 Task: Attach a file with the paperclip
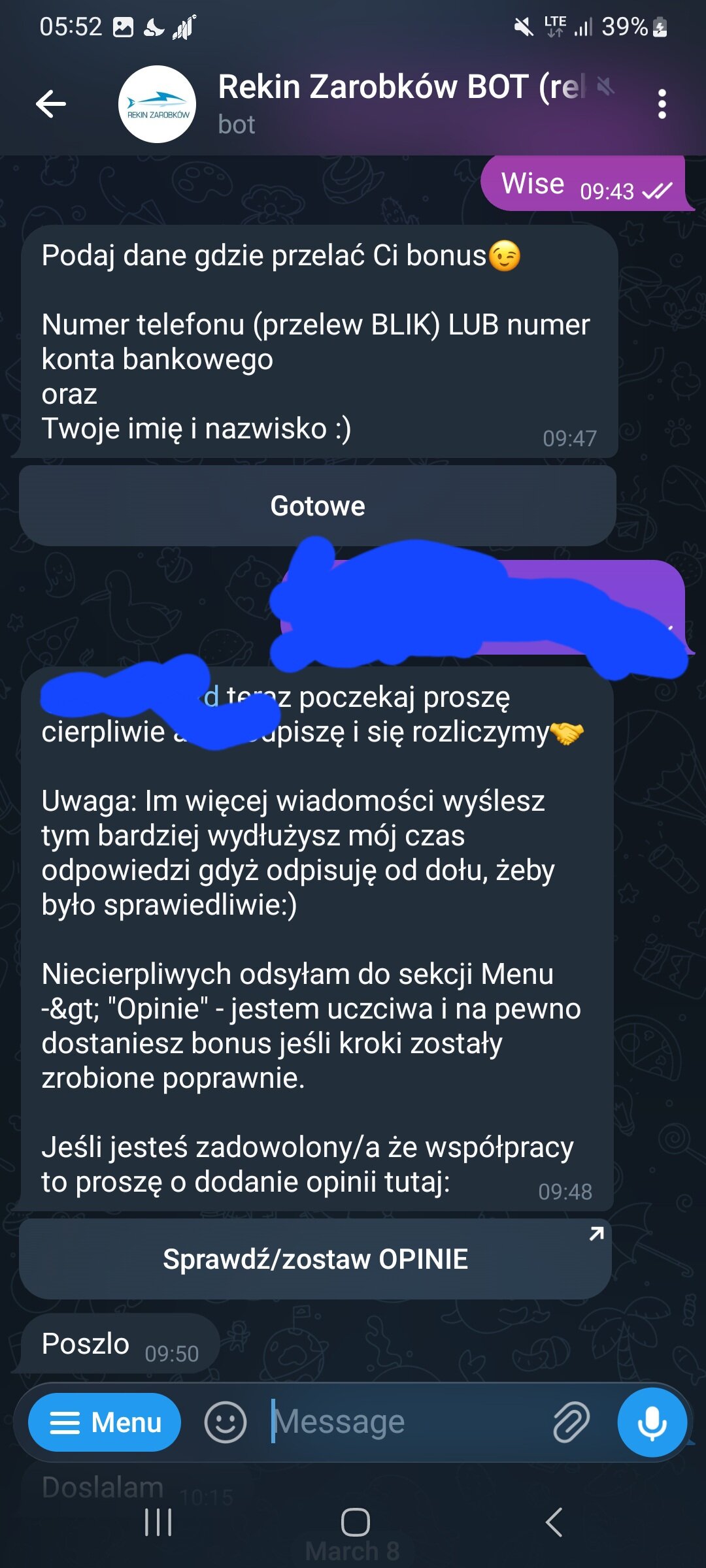pyautogui.click(x=571, y=1422)
